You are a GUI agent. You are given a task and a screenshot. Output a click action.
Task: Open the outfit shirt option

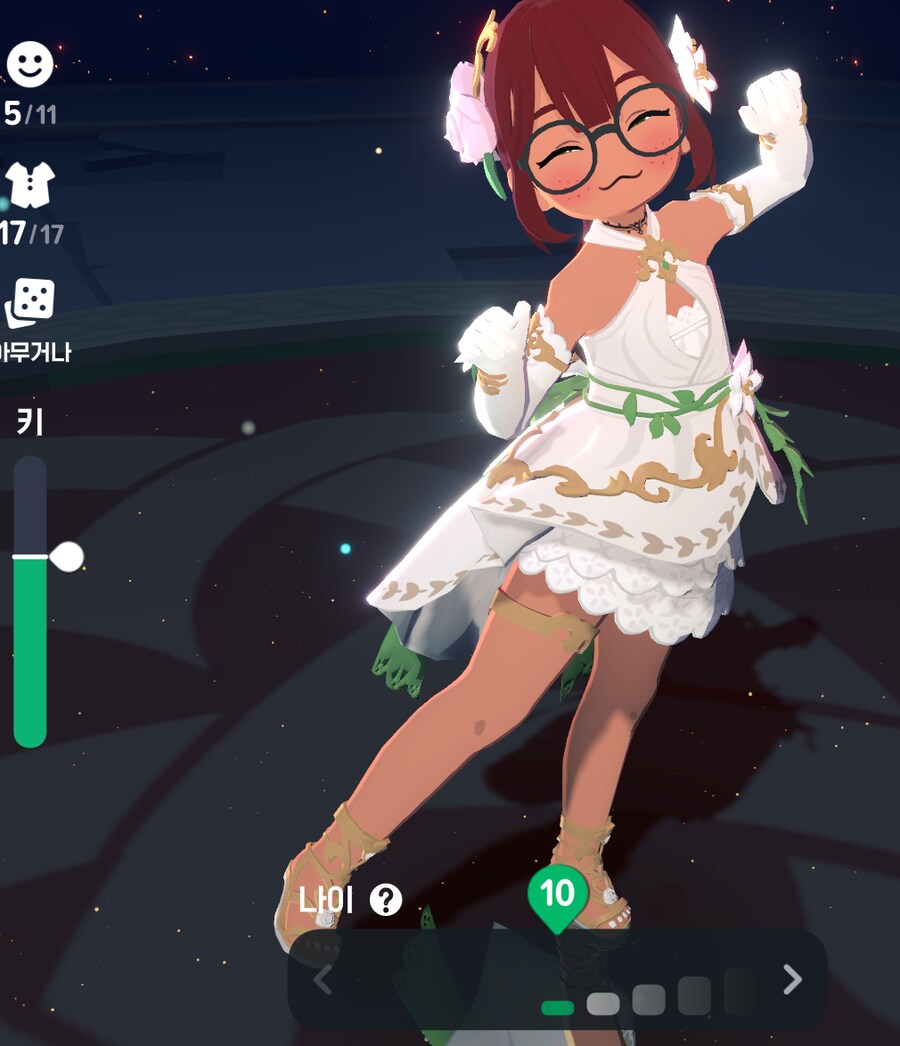click(30, 185)
